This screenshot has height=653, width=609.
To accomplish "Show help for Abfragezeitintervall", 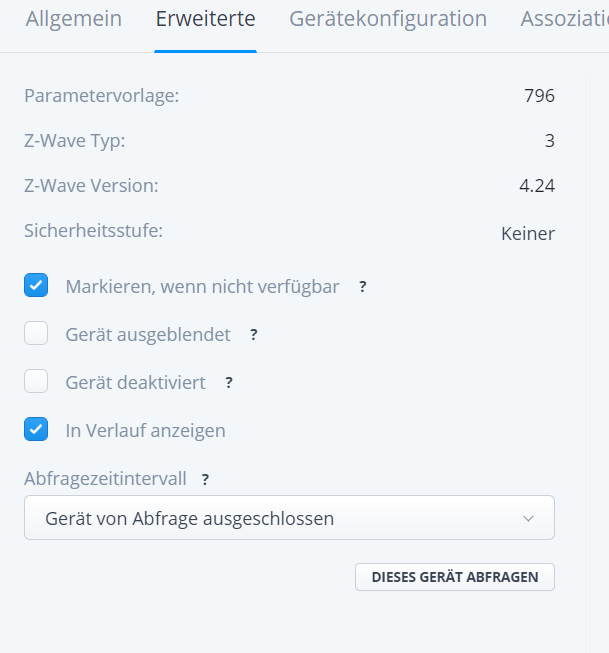I will click(205, 480).
